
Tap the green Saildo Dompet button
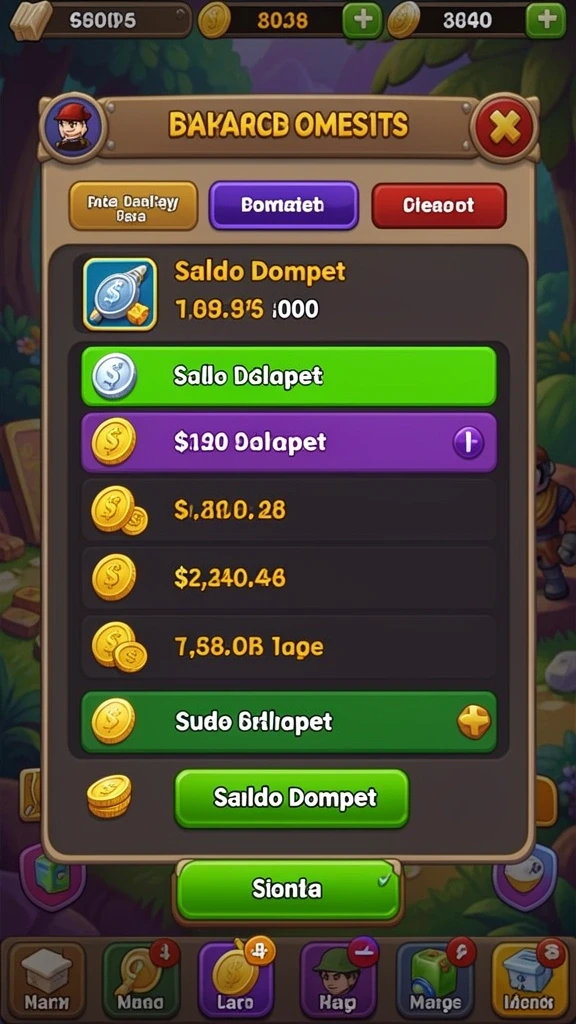pyautogui.click(x=292, y=798)
